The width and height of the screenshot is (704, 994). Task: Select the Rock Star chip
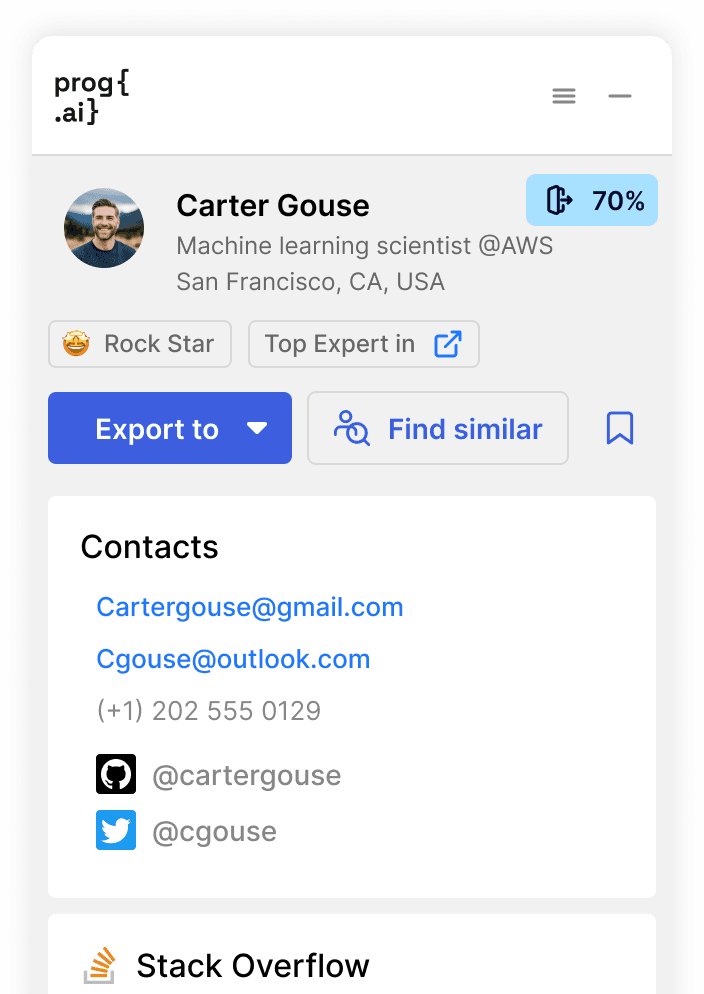tap(140, 344)
